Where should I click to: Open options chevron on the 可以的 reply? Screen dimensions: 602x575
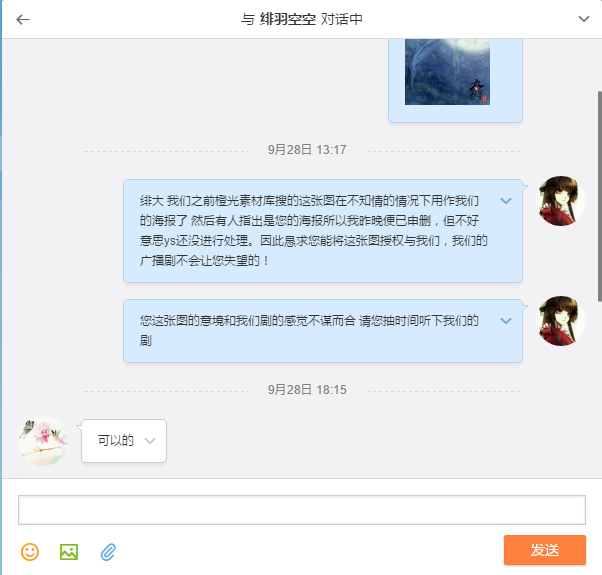tap(150, 441)
